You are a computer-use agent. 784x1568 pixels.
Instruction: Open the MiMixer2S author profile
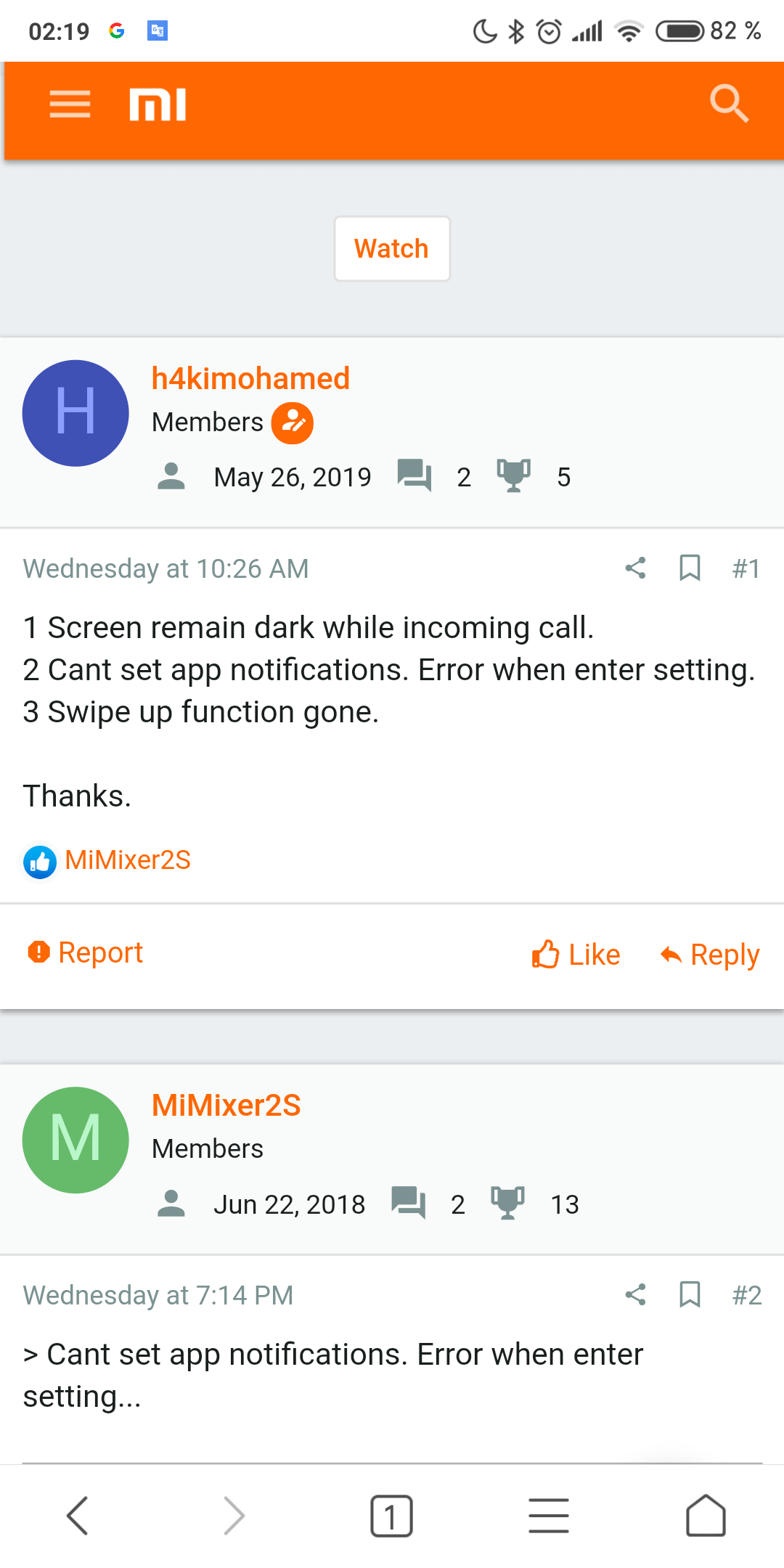tap(226, 1105)
